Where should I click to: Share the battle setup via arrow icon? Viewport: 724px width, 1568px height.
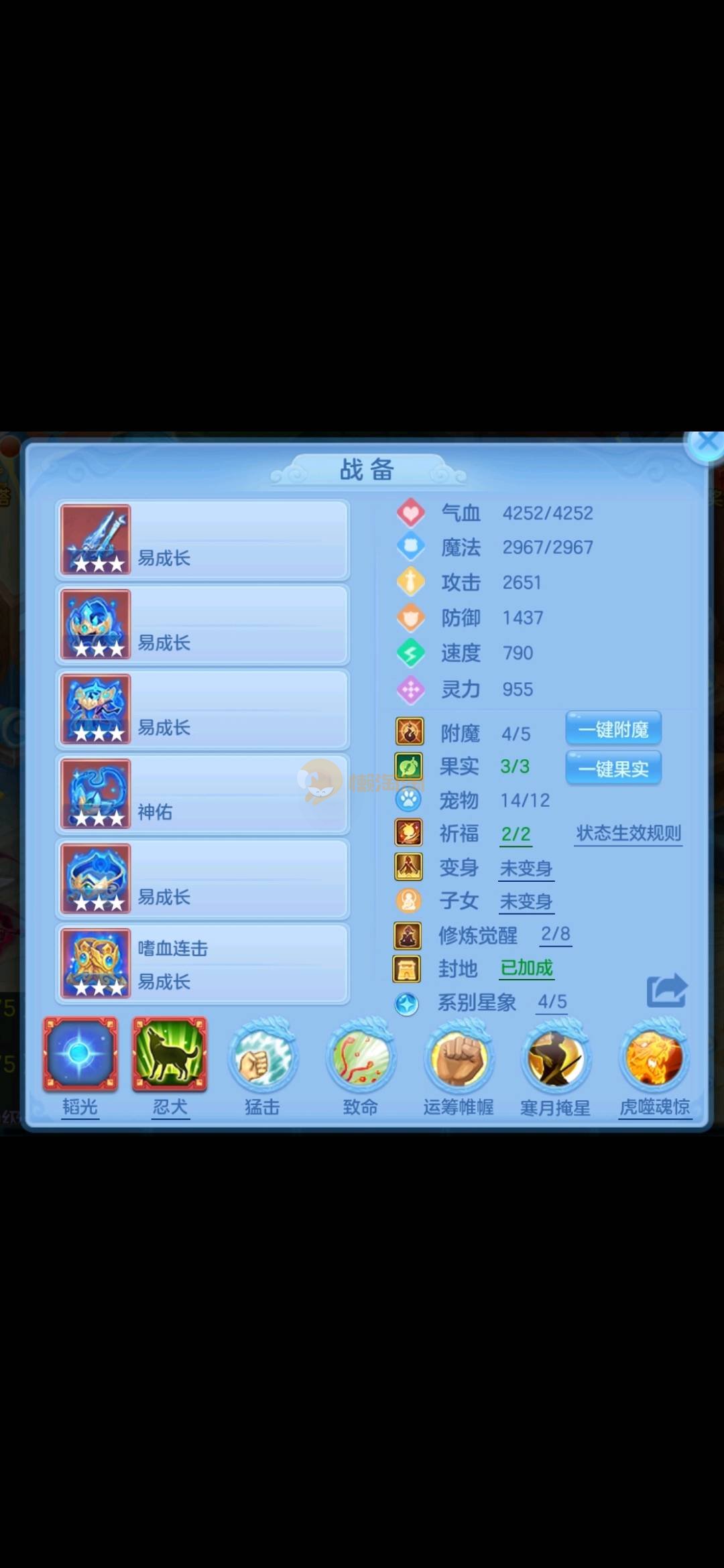tap(666, 990)
